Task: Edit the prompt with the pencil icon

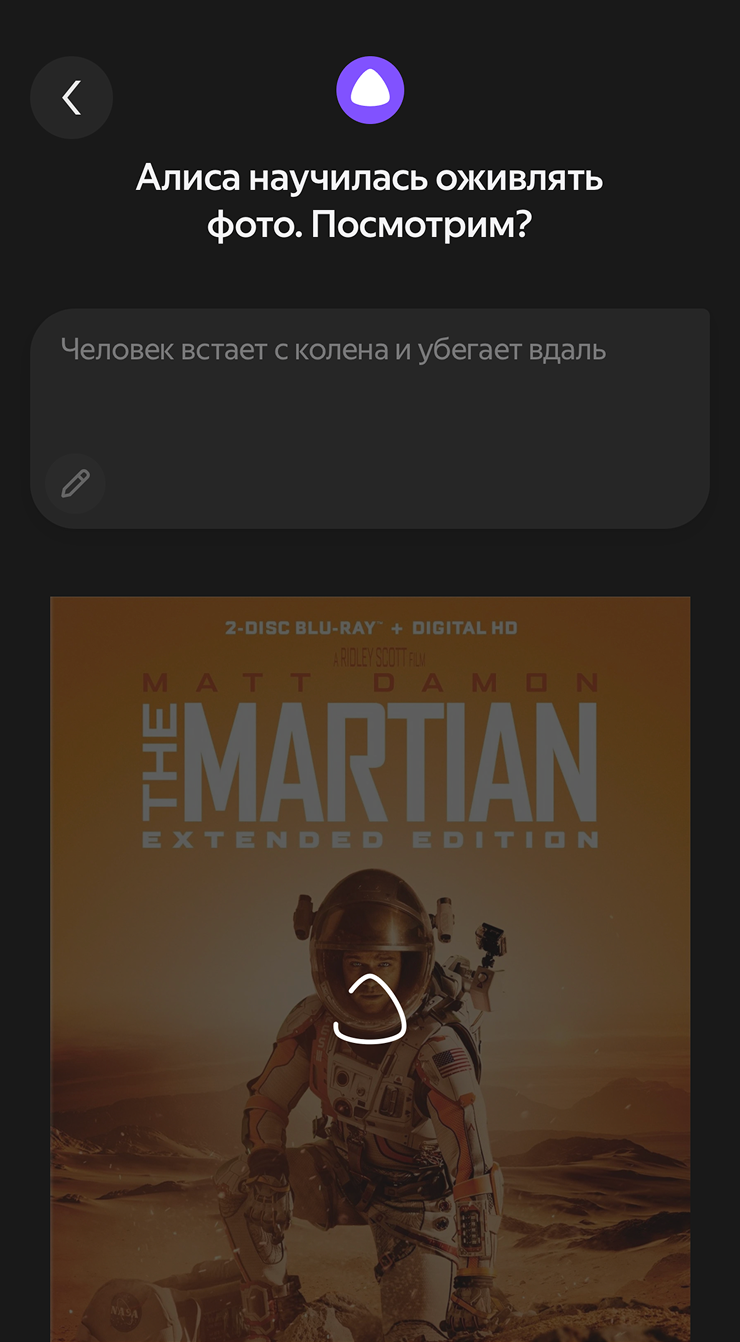Action: point(76,484)
